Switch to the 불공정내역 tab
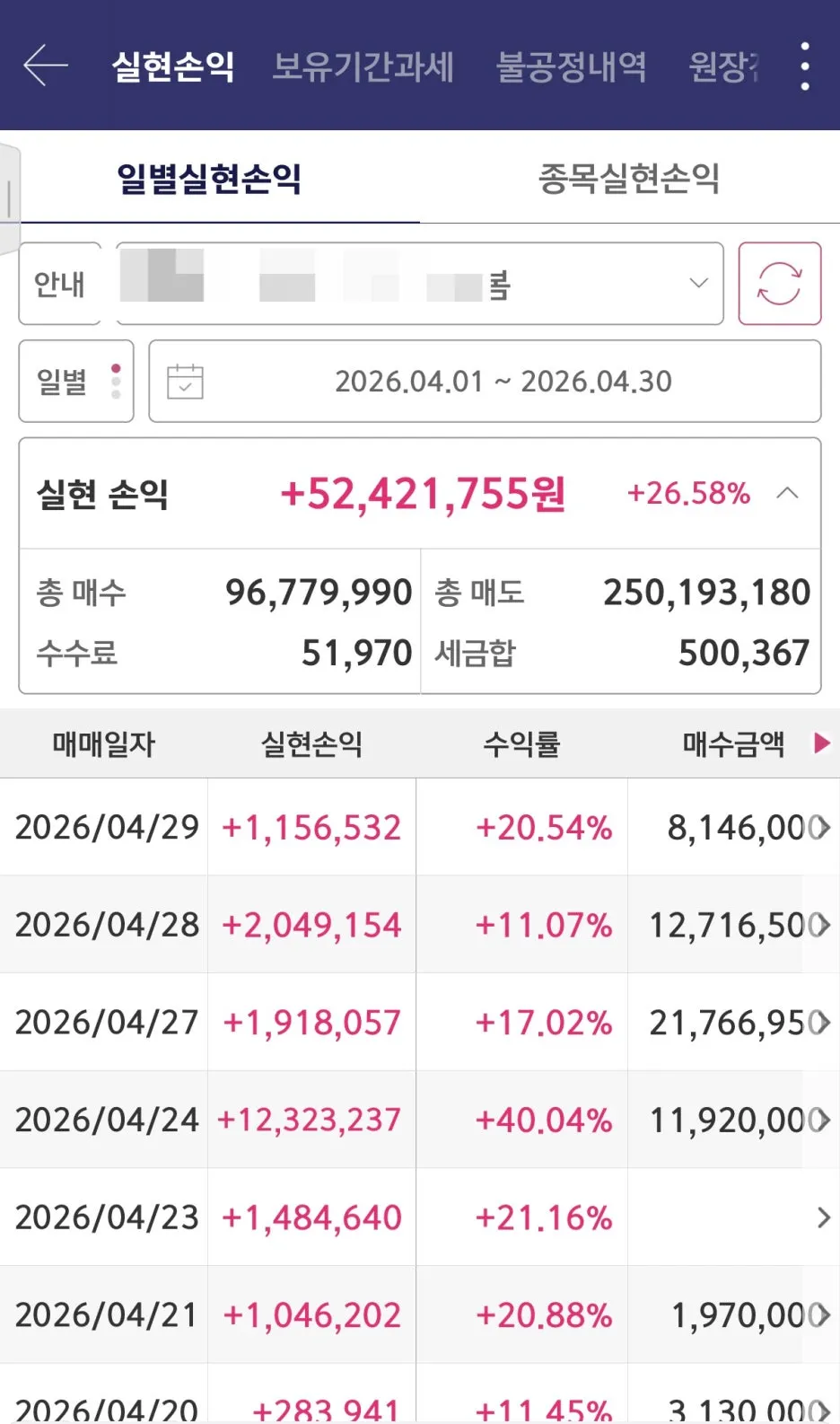 point(571,66)
